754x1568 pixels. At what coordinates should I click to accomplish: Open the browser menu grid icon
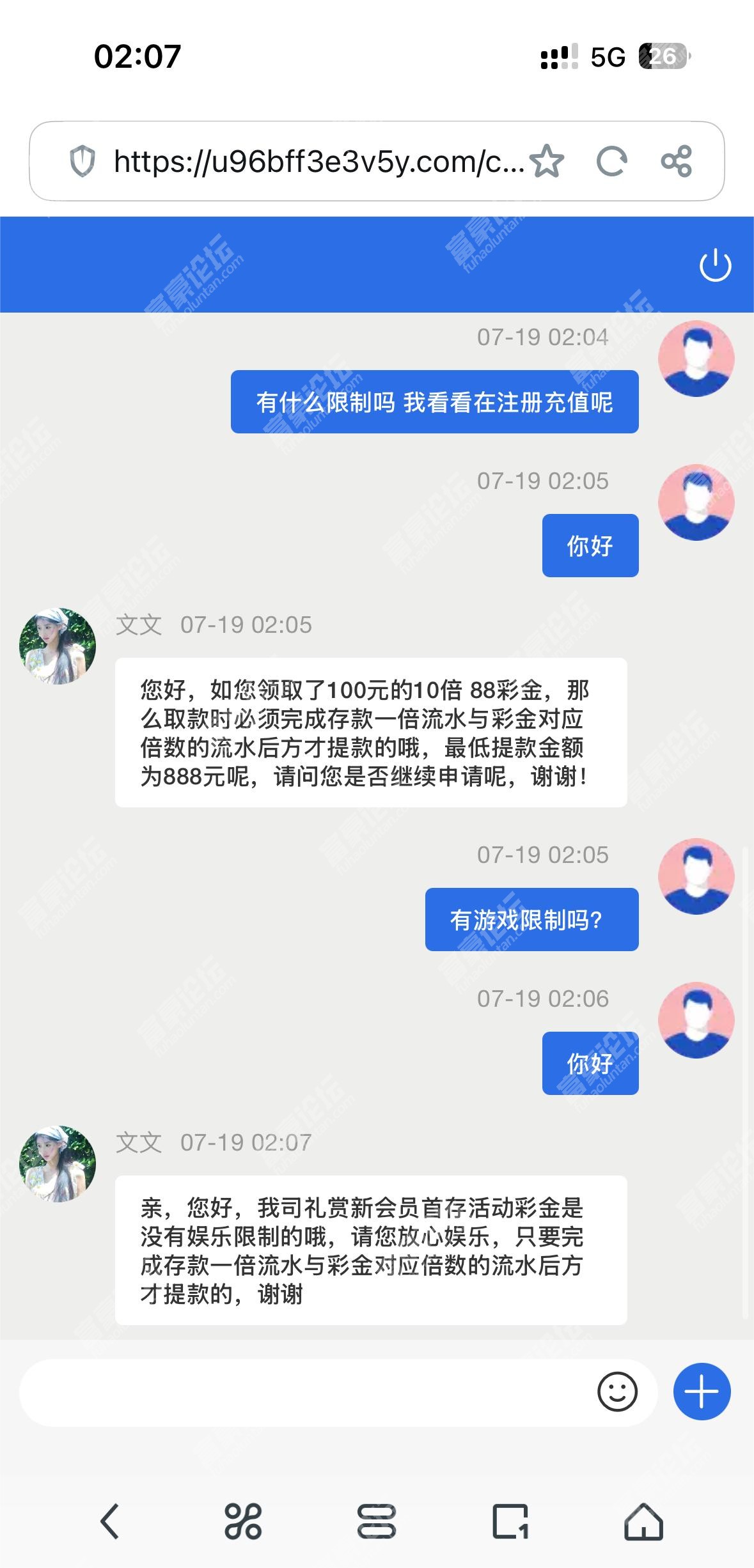click(243, 1521)
